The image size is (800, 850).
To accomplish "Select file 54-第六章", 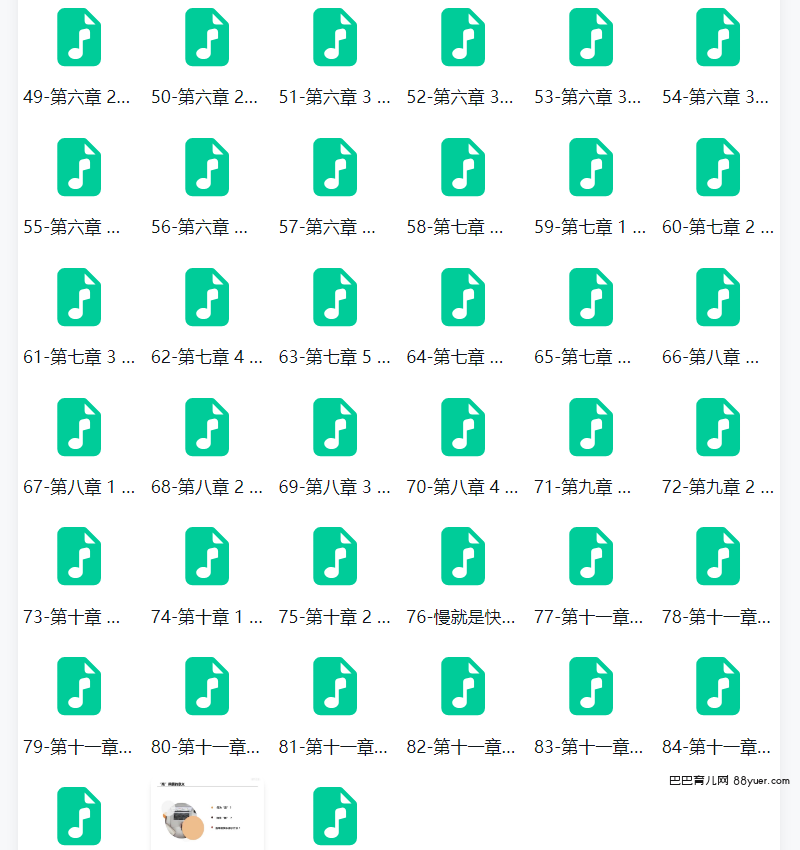I will (718, 38).
